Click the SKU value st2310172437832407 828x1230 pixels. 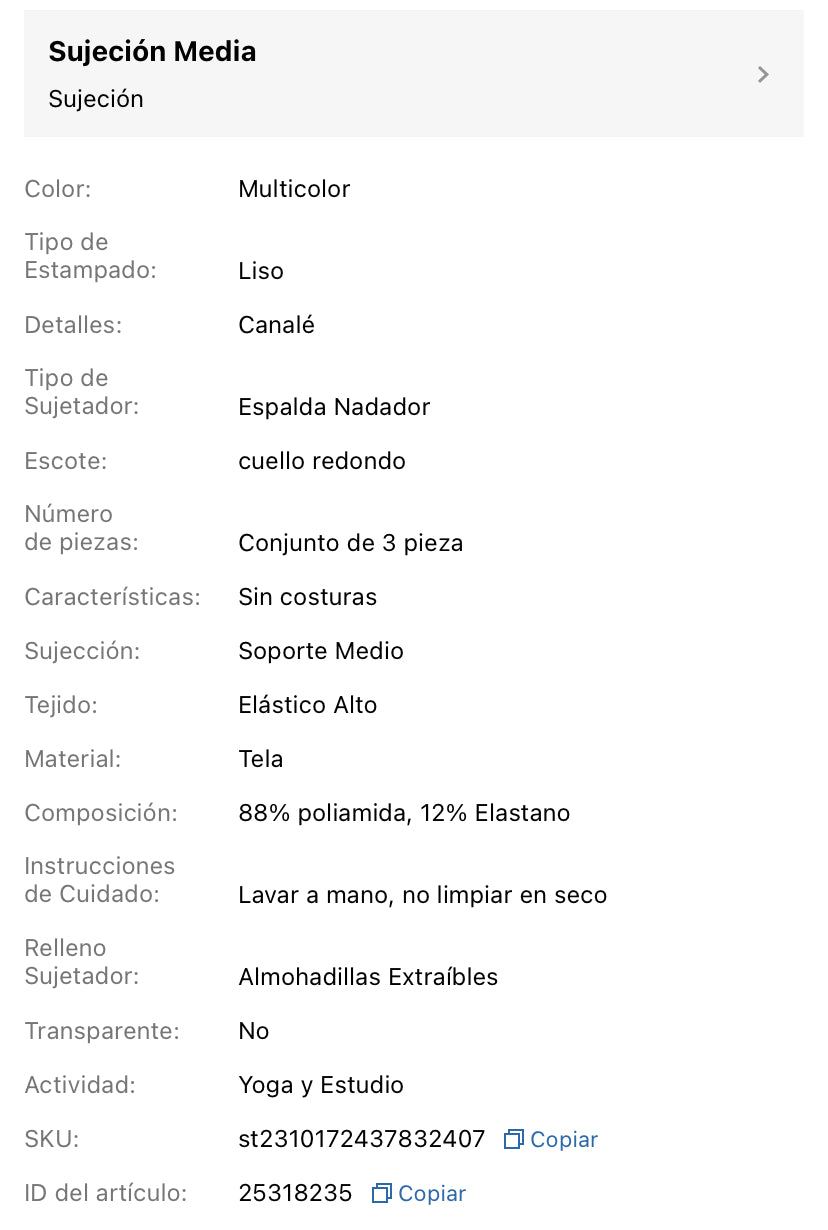[361, 1139]
